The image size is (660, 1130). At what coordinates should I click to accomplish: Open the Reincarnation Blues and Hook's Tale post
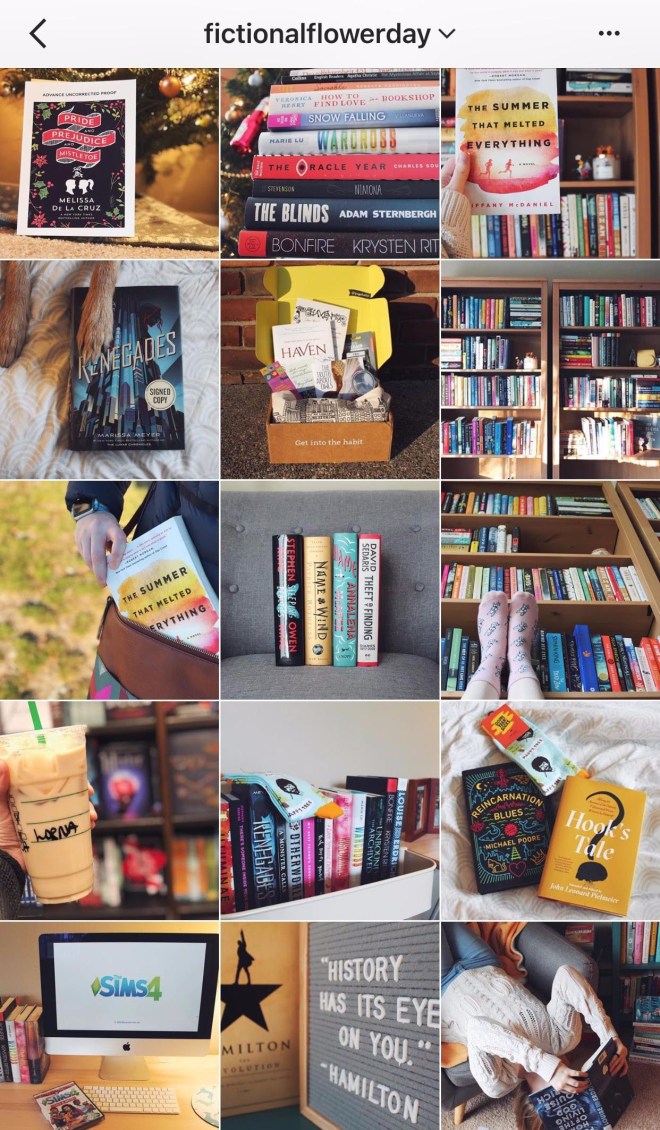[550, 810]
